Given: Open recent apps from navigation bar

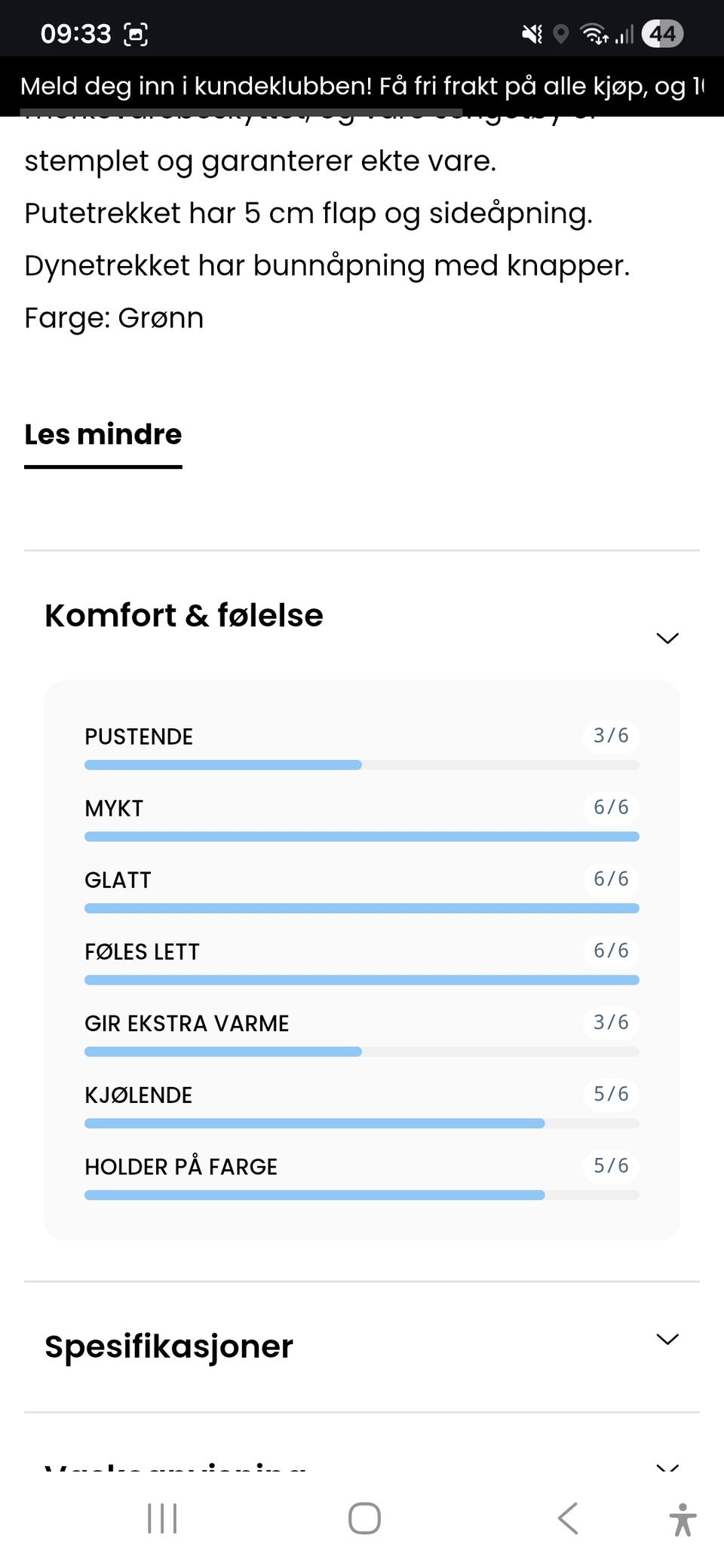Looking at the screenshot, I should [161, 1520].
